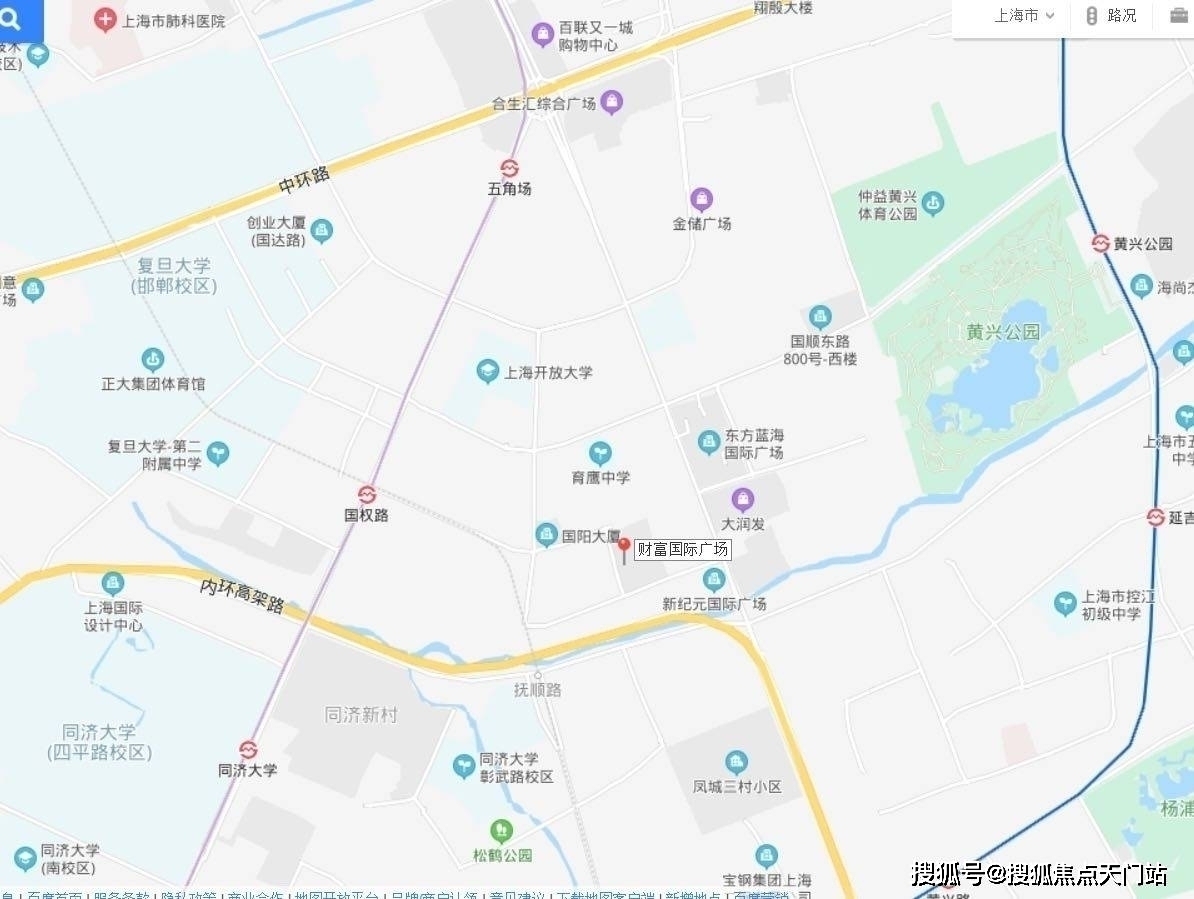This screenshot has height=899, width=1194.
Task: Open the 上海开放大学 map marker
Action: pos(487,372)
